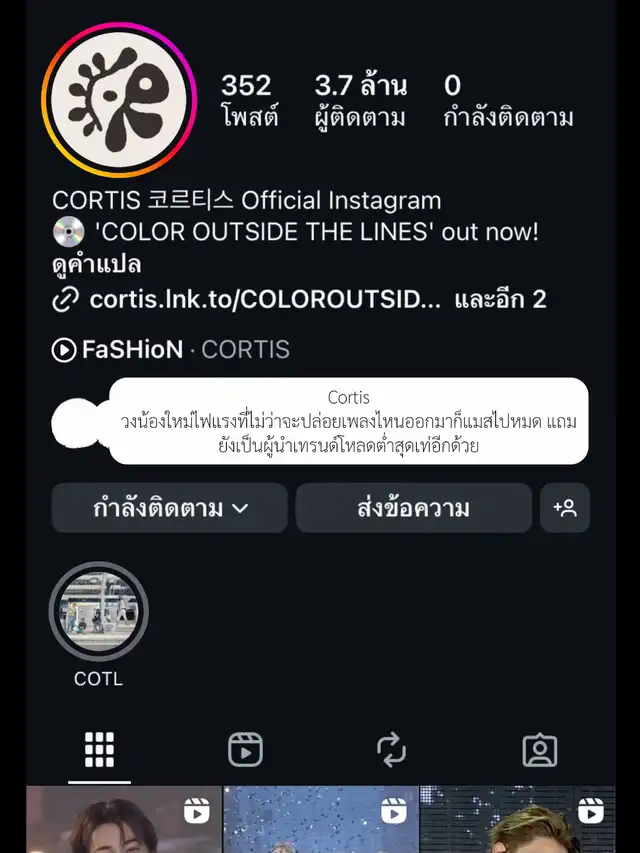Viewport: 640px width, 853px height.
Task: Open the first reel in the grid
Action: (122, 822)
